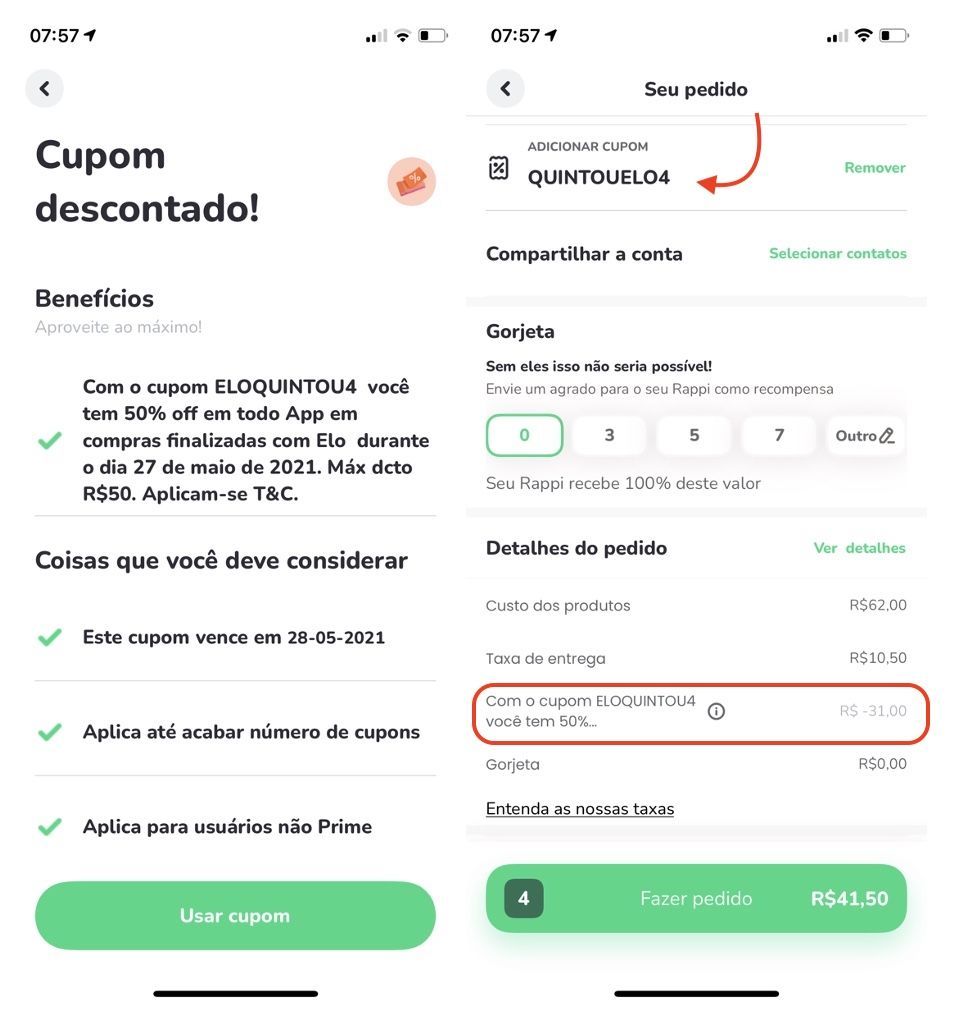Go back from the Cupom descontado screen
The height and width of the screenshot is (1034, 956).
point(44,89)
